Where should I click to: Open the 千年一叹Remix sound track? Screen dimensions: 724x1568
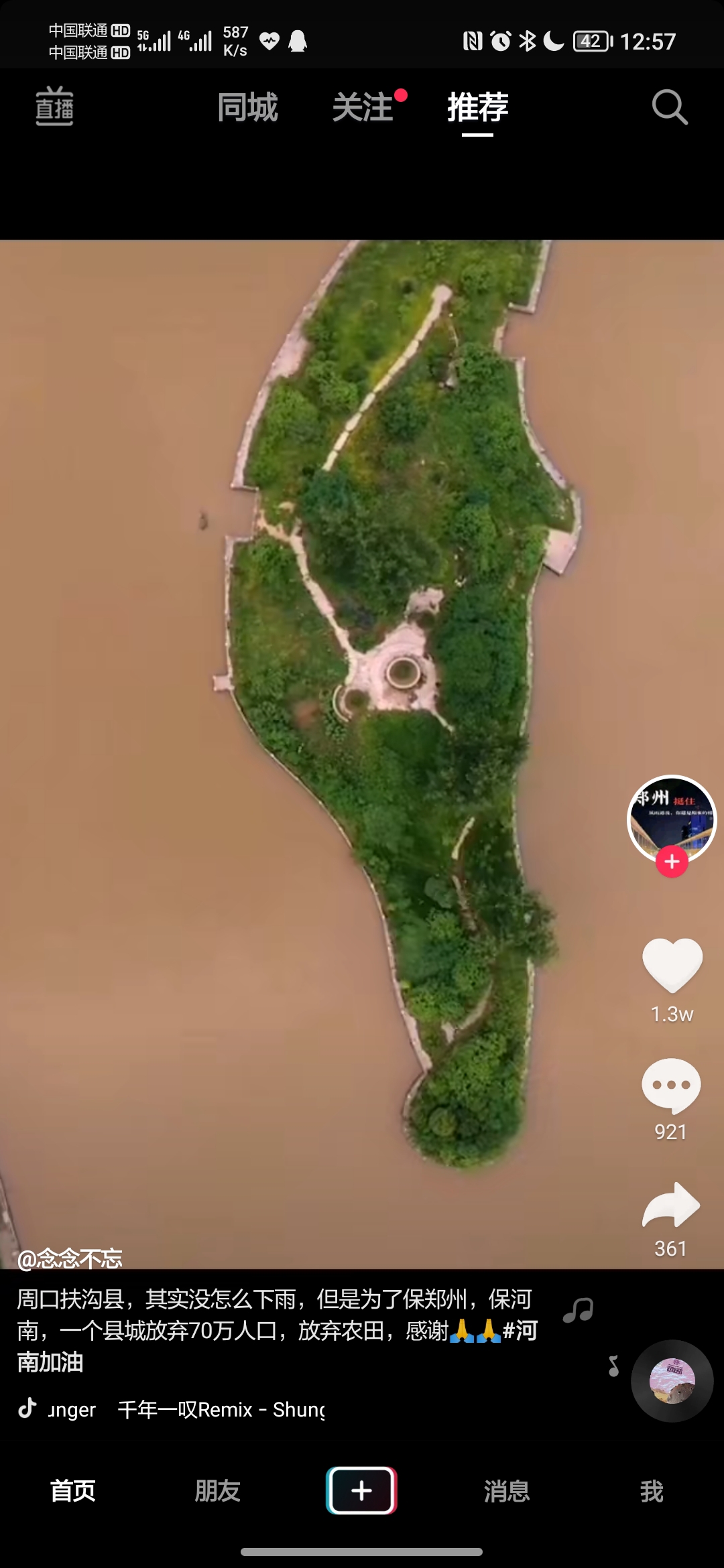[x=221, y=1409]
